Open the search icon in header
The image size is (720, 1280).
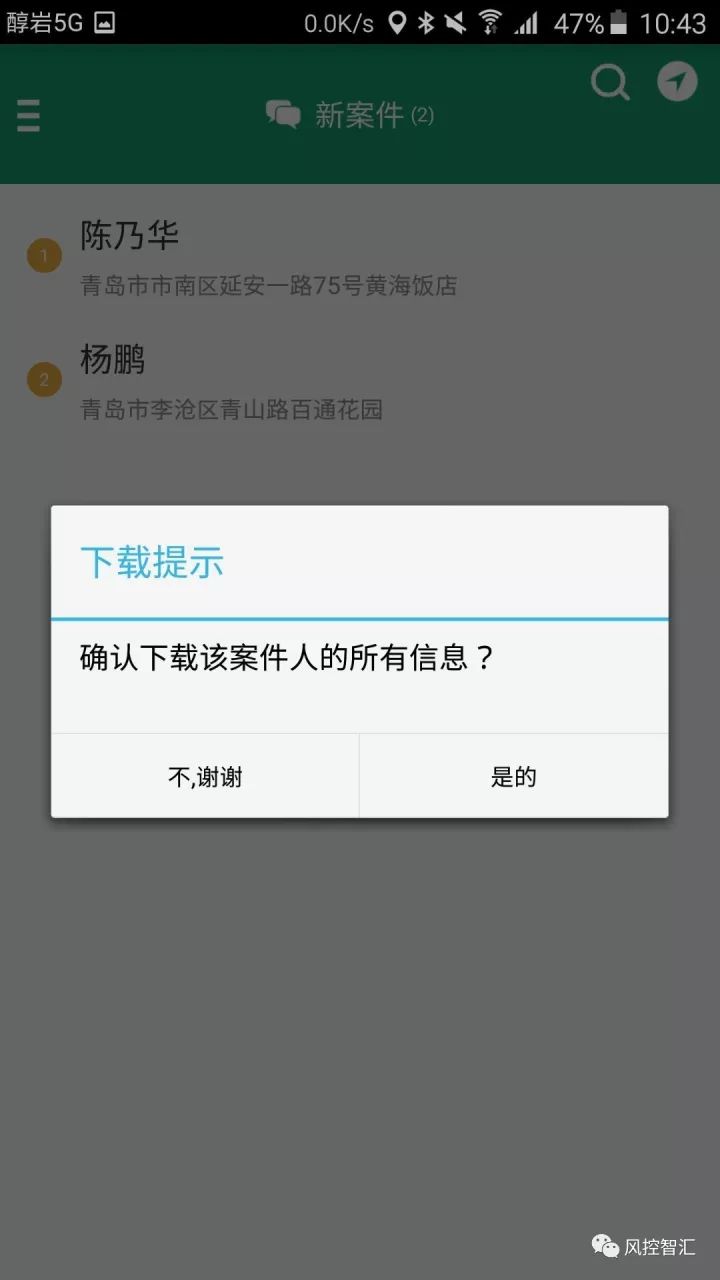point(610,82)
